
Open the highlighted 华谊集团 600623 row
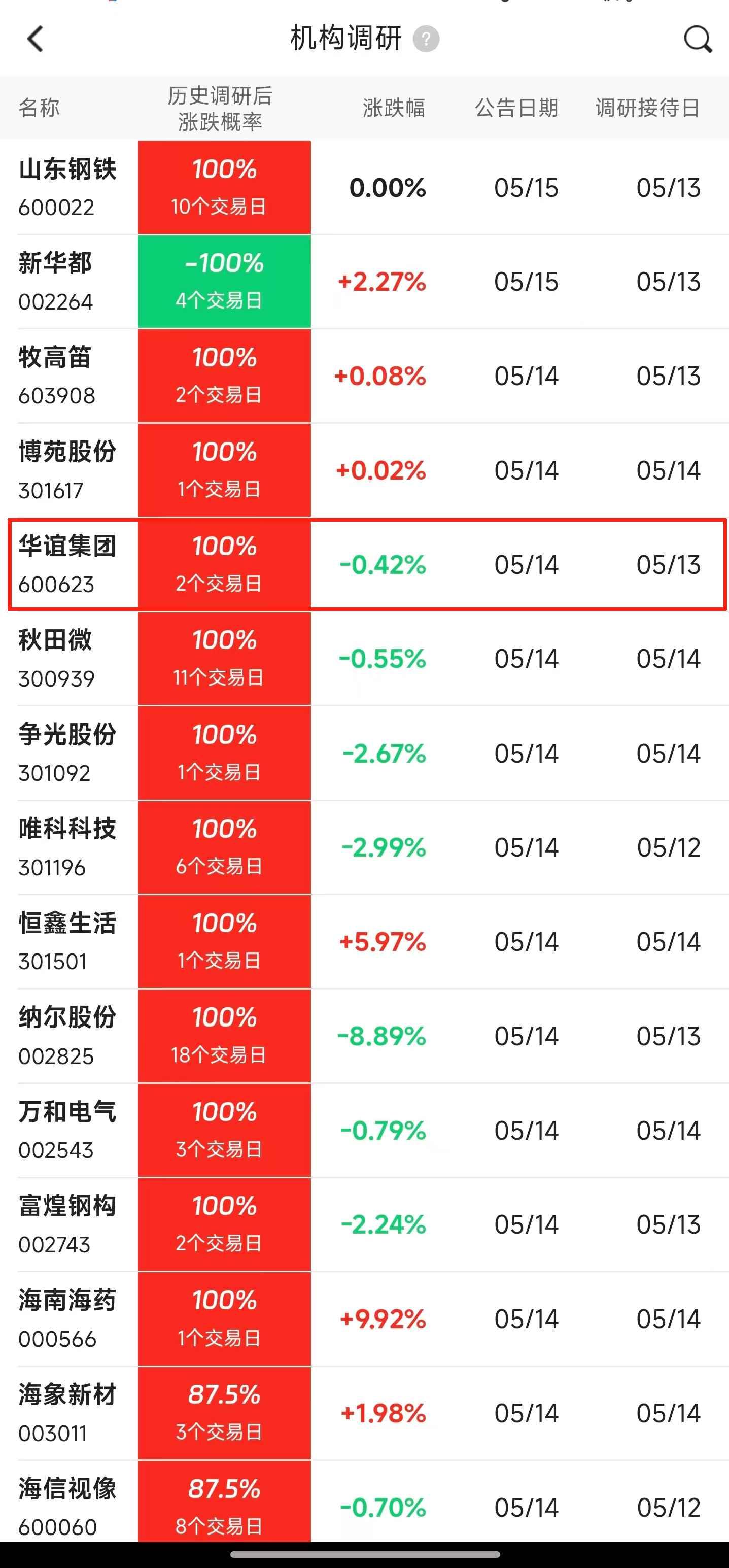367,564
